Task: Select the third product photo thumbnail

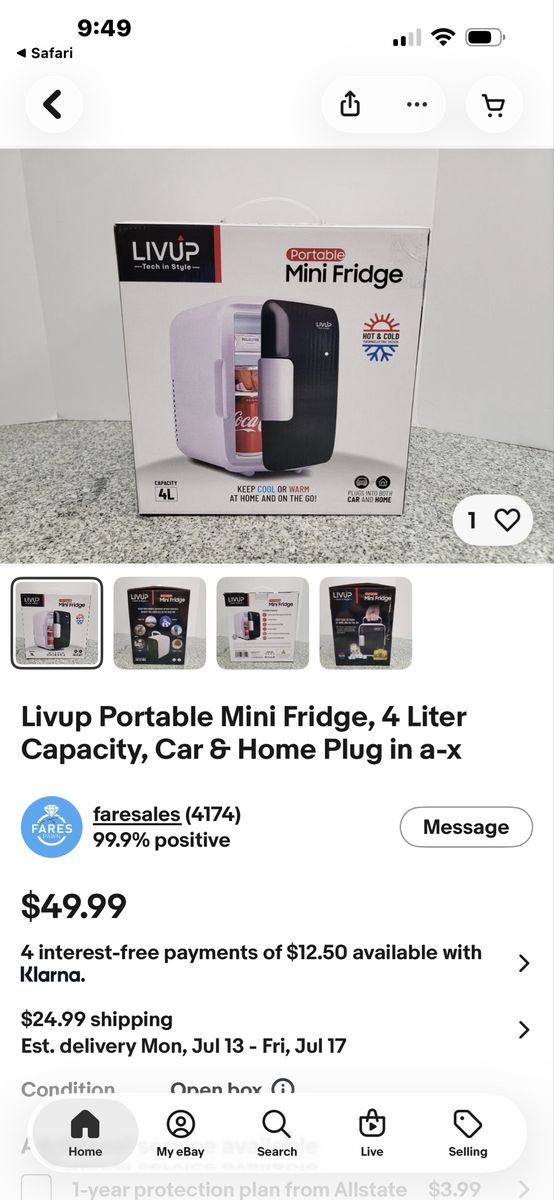Action: pyautogui.click(x=263, y=623)
